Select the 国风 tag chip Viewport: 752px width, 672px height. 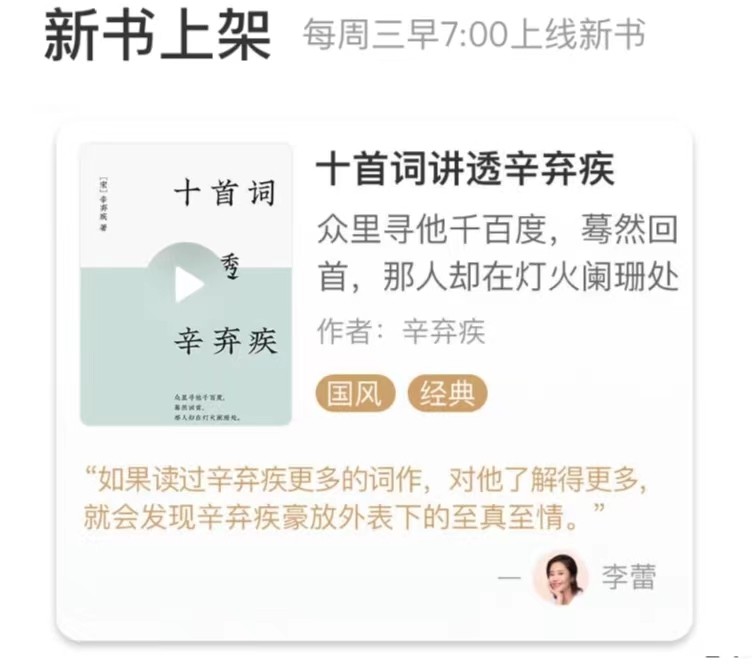pos(357,394)
